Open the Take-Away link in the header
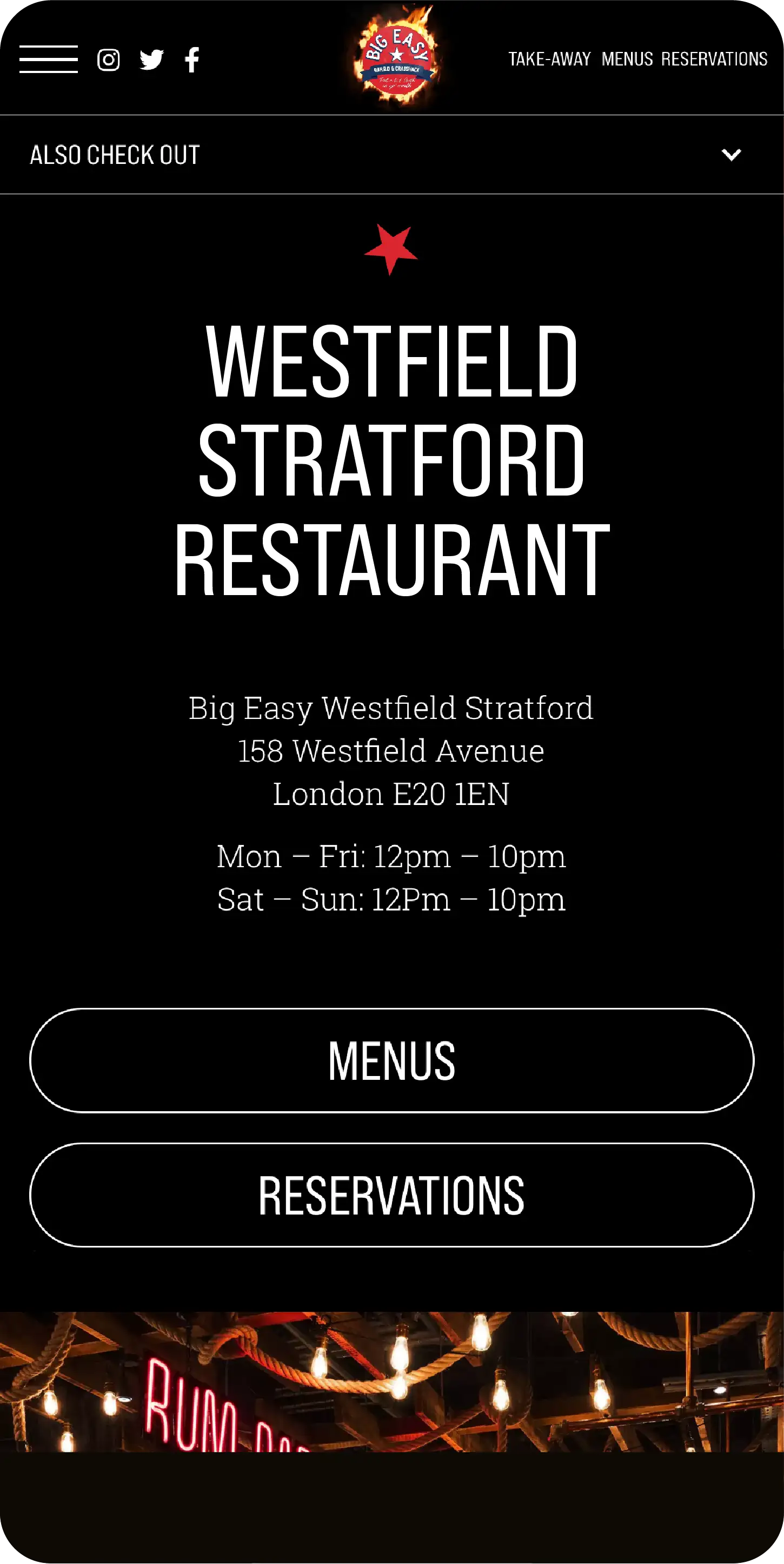The height and width of the screenshot is (1564, 784). click(x=549, y=59)
